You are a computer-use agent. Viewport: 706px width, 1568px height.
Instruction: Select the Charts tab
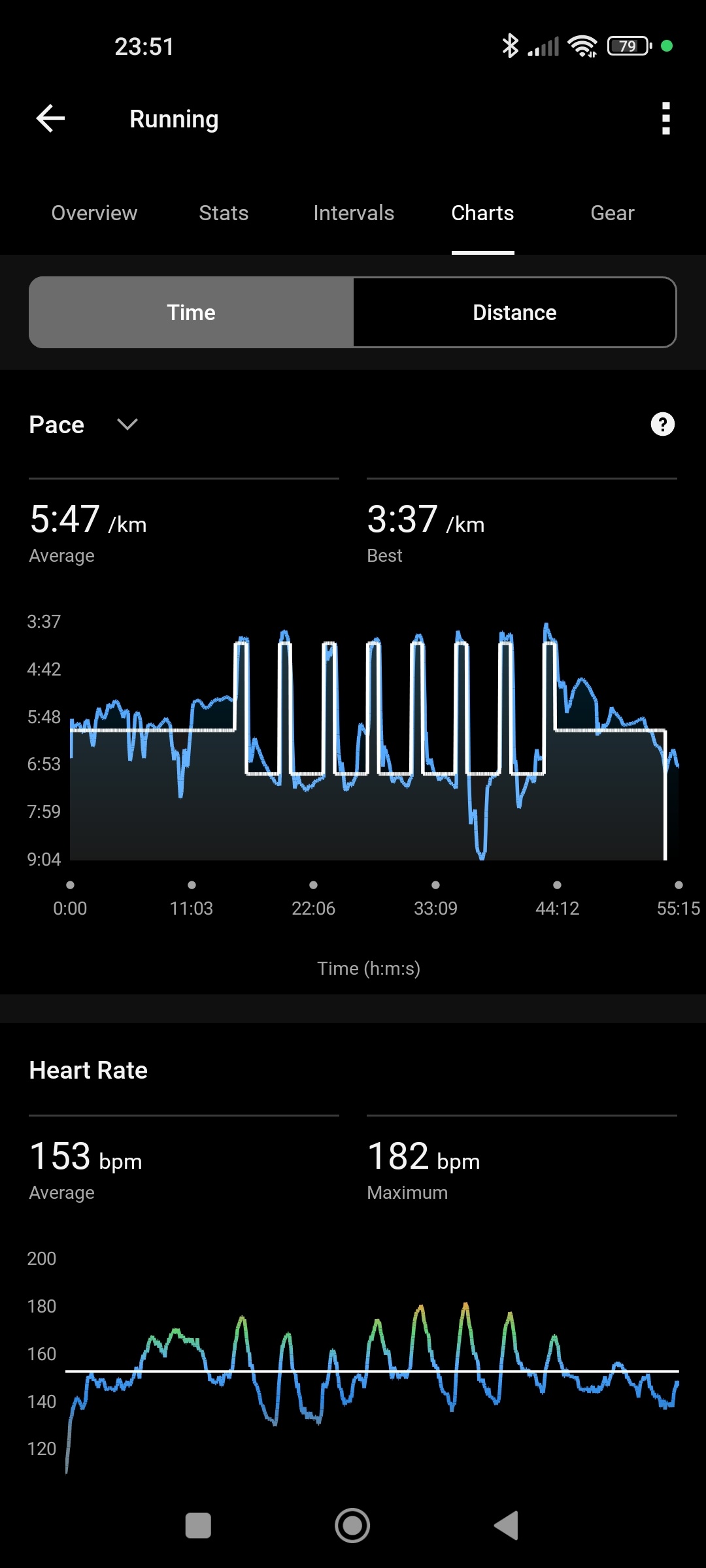click(482, 213)
